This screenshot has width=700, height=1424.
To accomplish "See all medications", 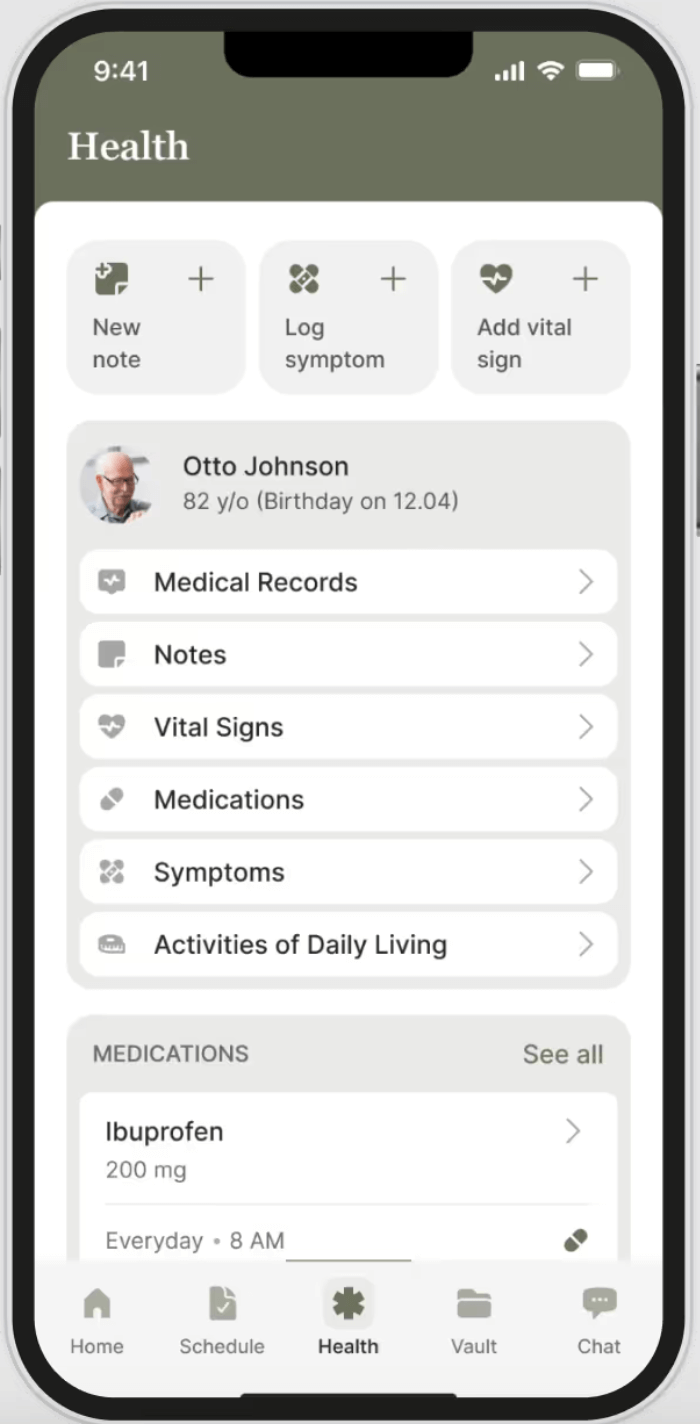I will [x=563, y=1054].
